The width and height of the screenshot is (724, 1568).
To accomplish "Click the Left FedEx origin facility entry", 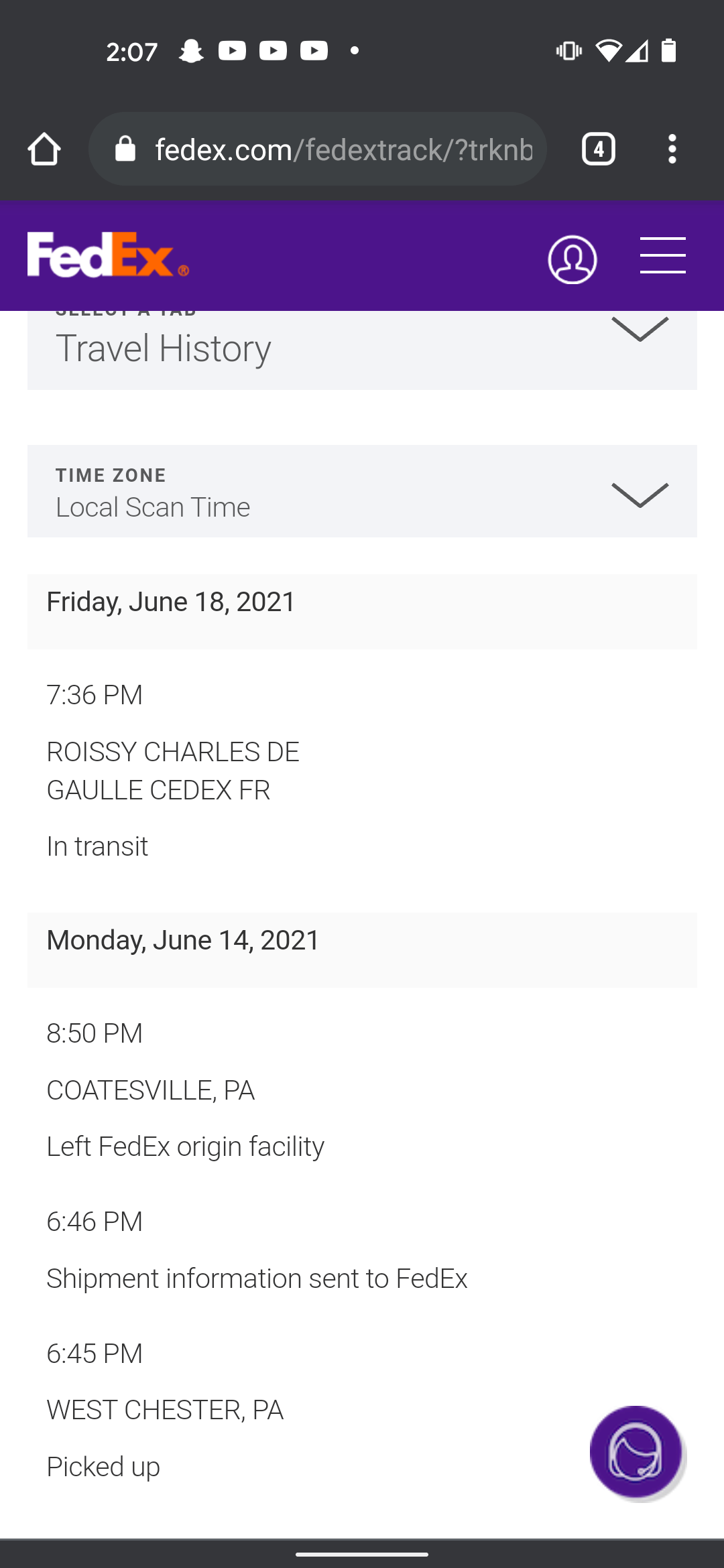I will (x=185, y=1147).
